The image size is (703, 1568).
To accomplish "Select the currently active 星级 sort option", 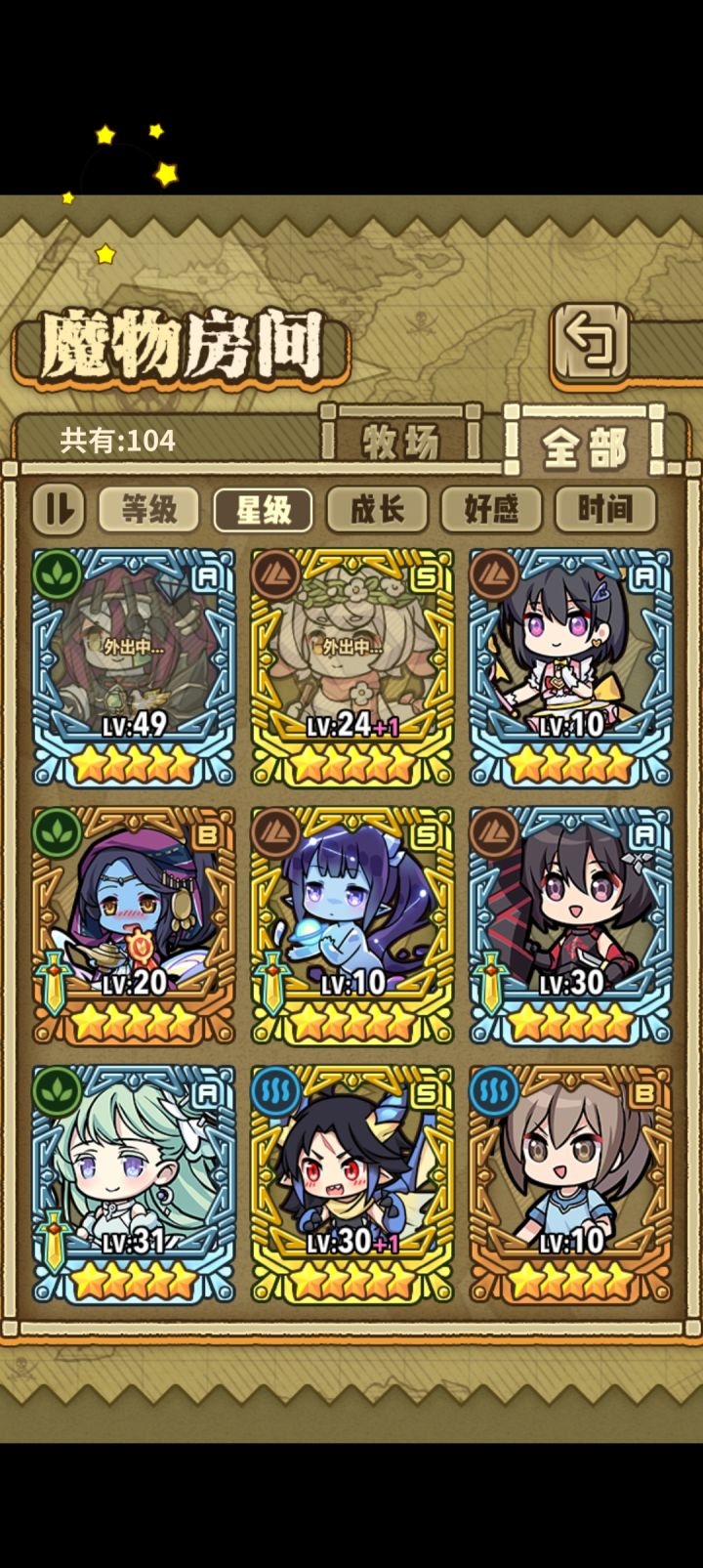I will coord(265,509).
